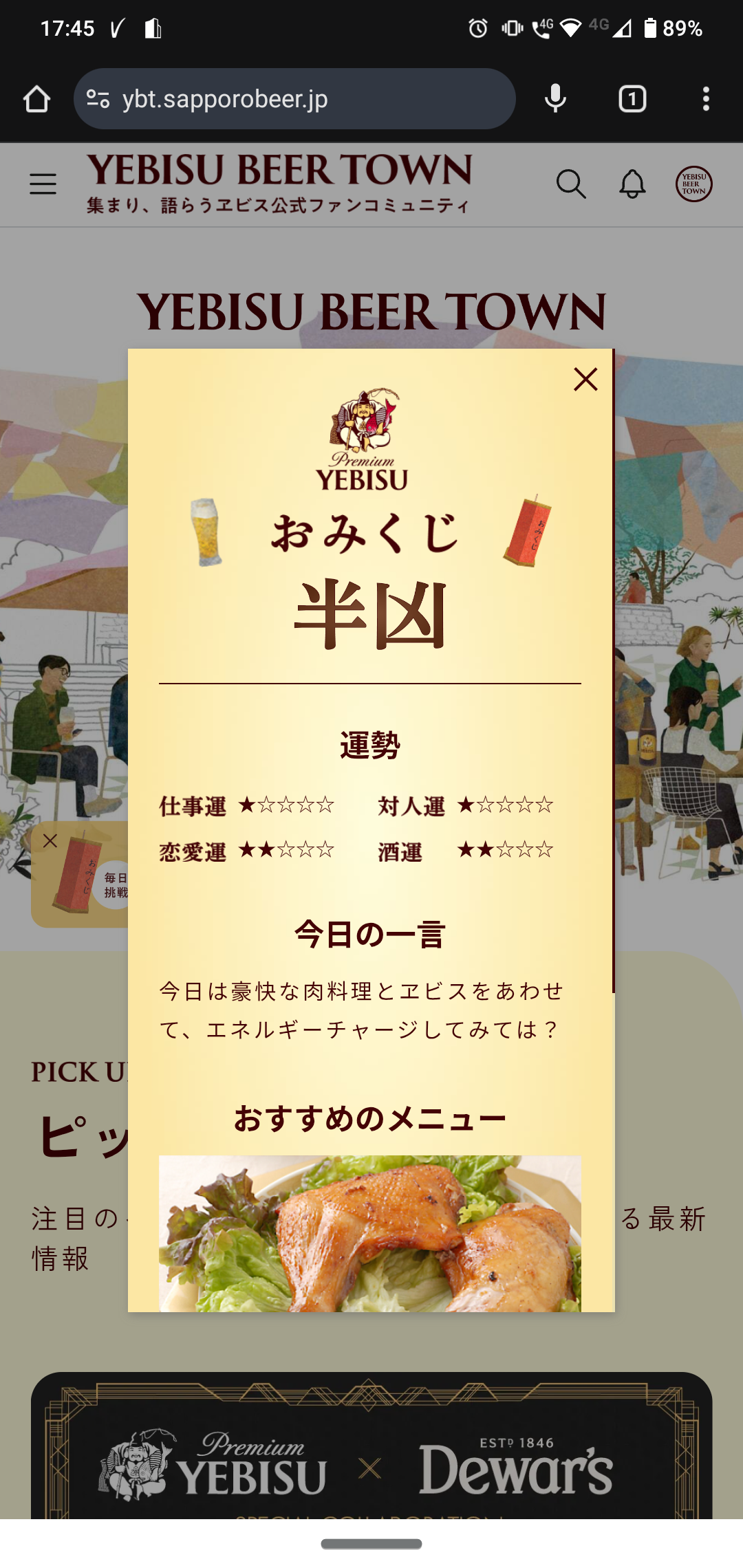Dismiss the daily omikuji floating banner
The height and width of the screenshot is (1568, 743).
click(x=50, y=840)
